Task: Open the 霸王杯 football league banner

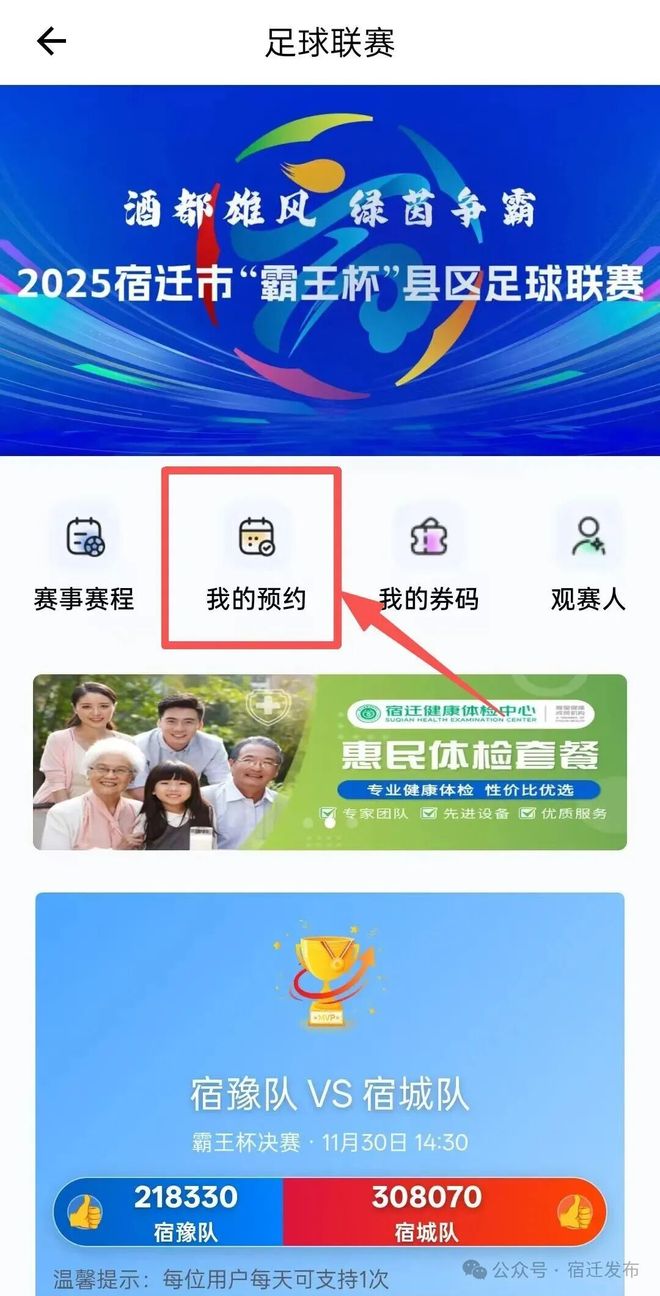Action: tap(330, 270)
